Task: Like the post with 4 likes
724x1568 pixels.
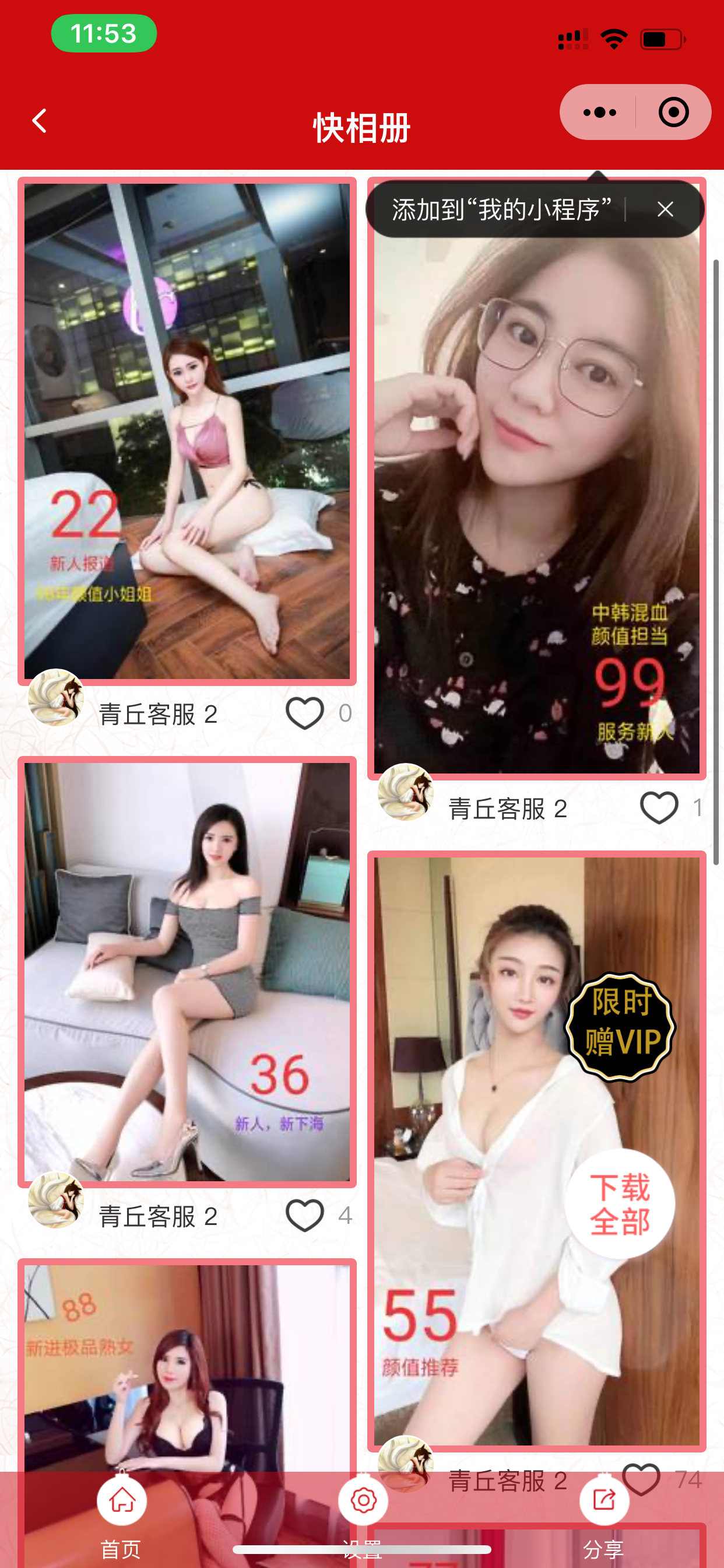Action: [x=305, y=1215]
